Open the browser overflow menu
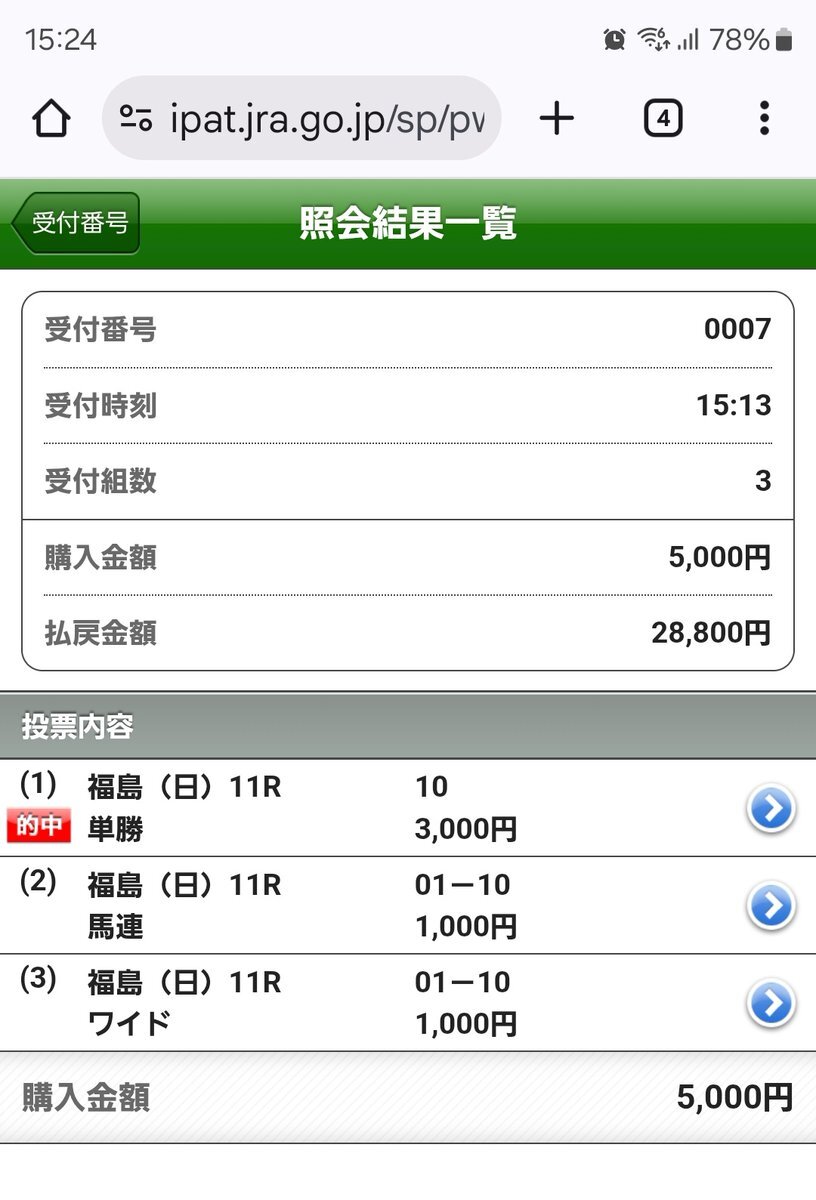Screen dimensions: 816x1200 pyautogui.click(x=764, y=119)
